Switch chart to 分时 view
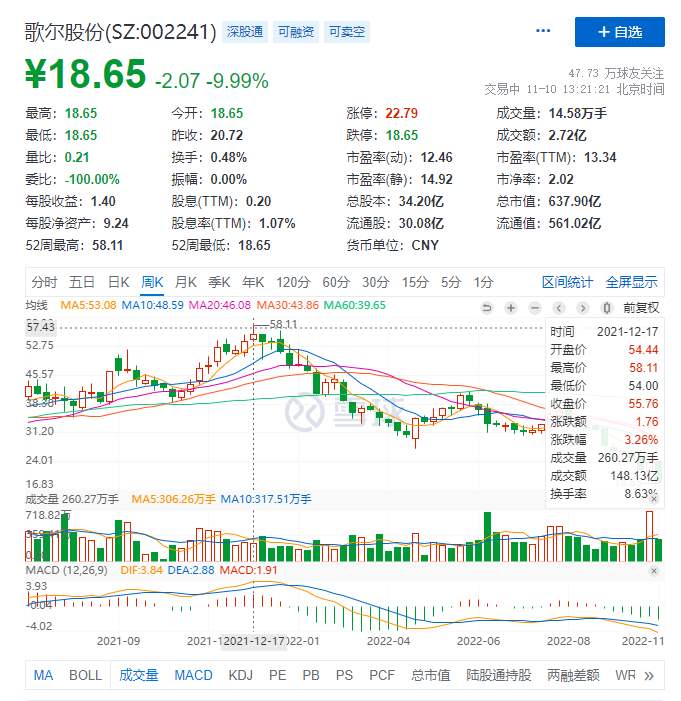This screenshot has height=701, width=681. pyautogui.click(x=44, y=282)
